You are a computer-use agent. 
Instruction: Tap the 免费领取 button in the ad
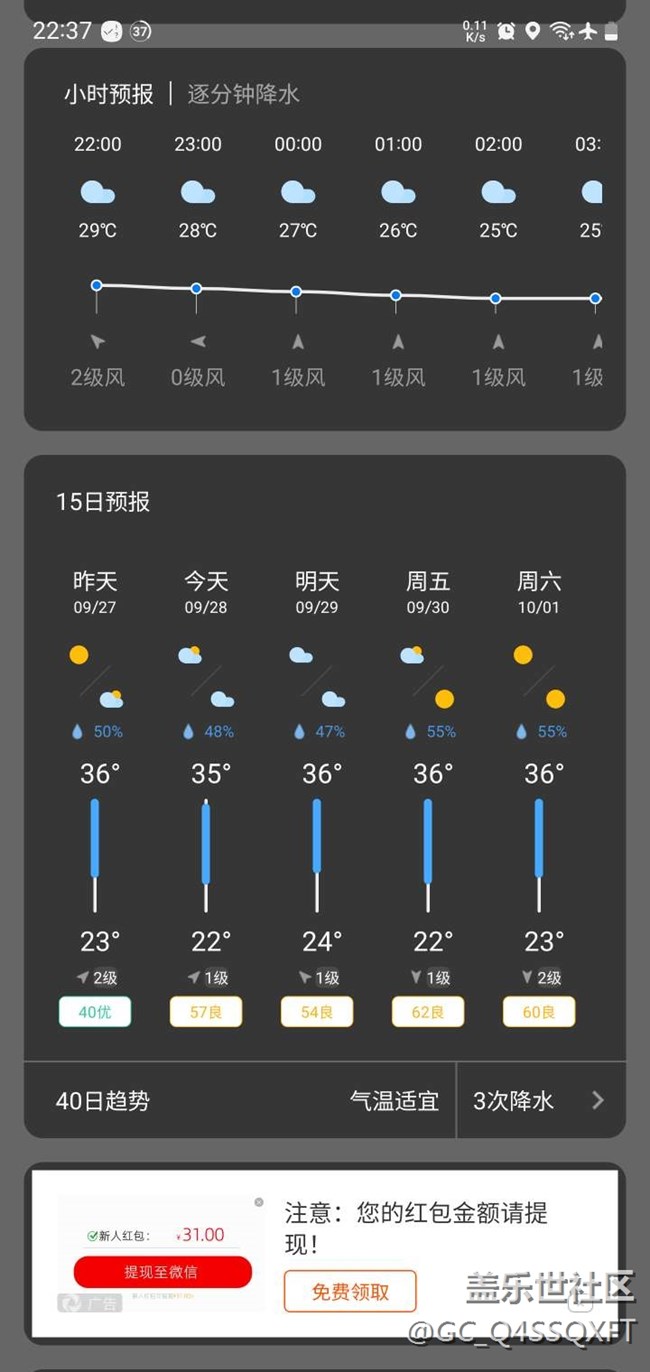tap(350, 1292)
